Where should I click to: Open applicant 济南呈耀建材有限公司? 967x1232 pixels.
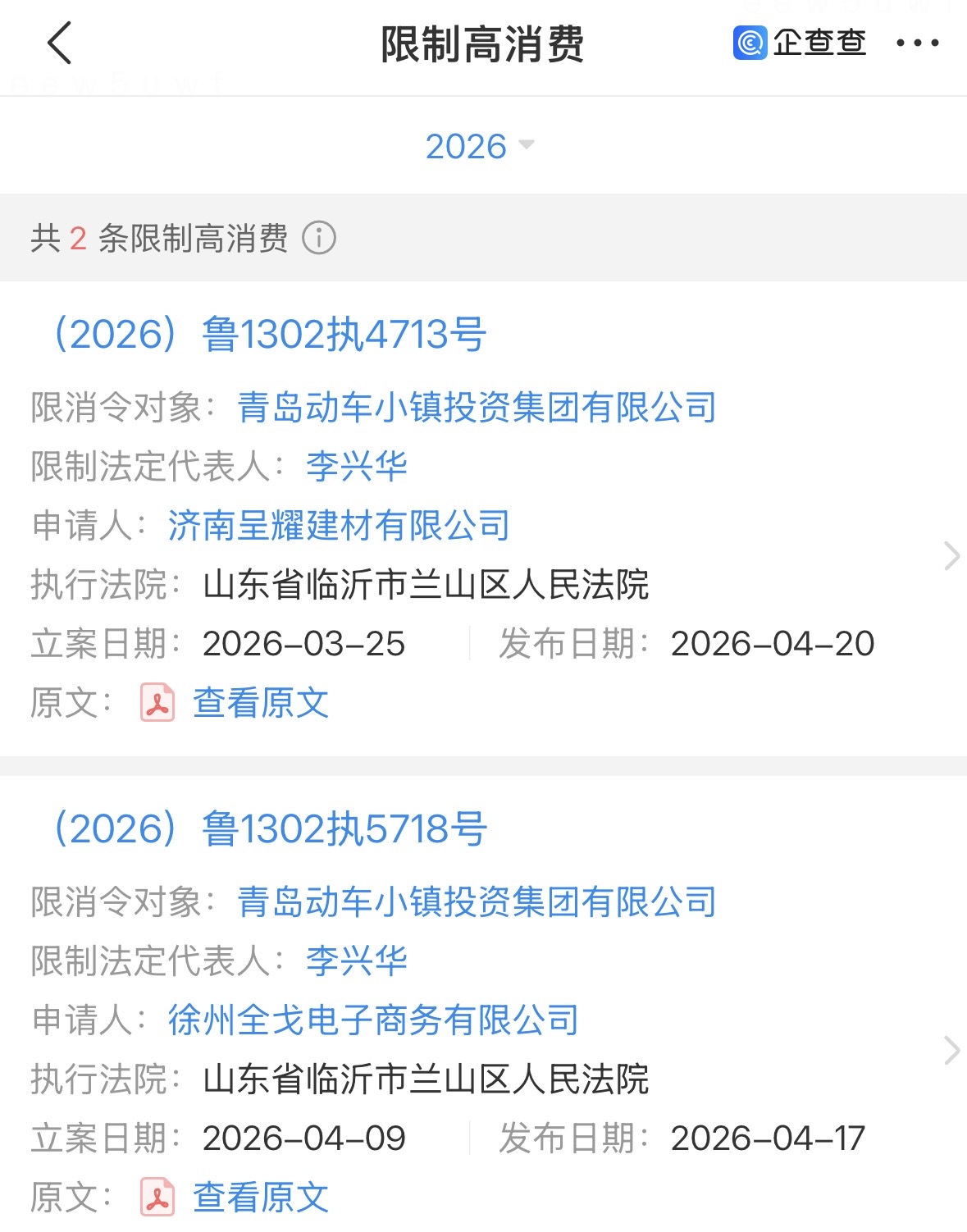coord(339,526)
